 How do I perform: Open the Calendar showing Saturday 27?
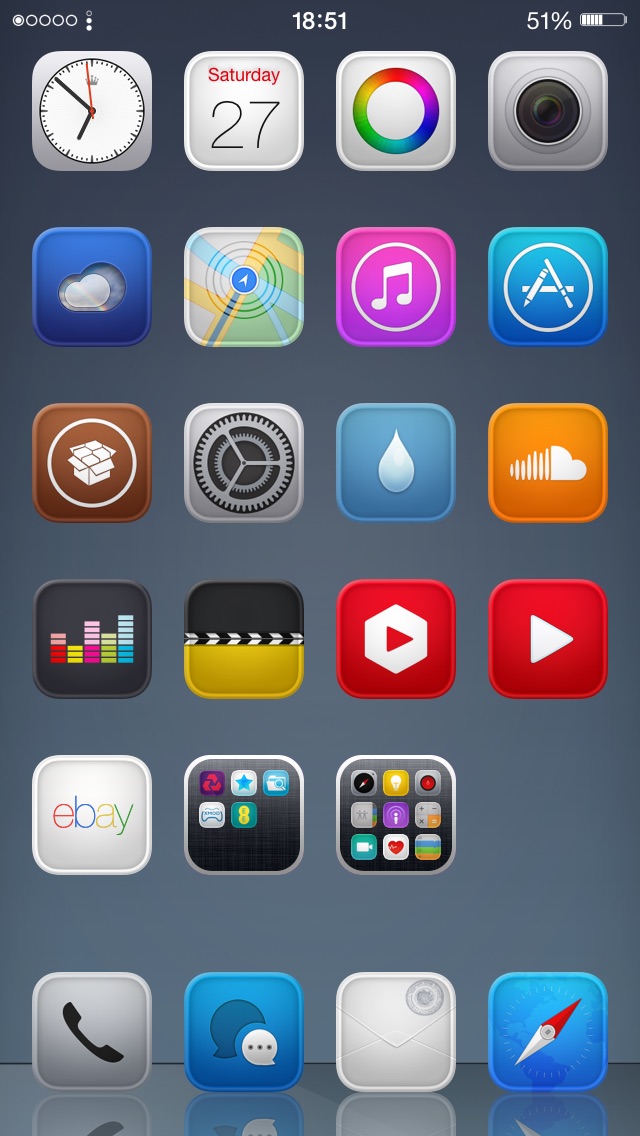tap(244, 111)
